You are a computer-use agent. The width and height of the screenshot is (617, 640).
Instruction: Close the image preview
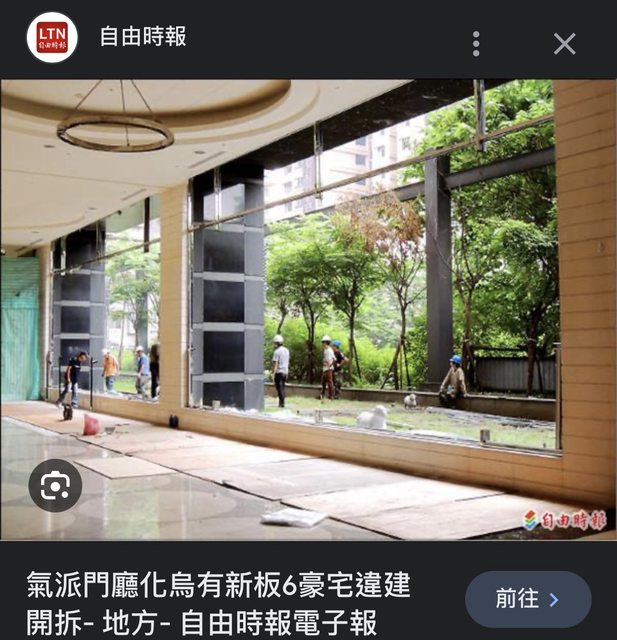tap(564, 43)
